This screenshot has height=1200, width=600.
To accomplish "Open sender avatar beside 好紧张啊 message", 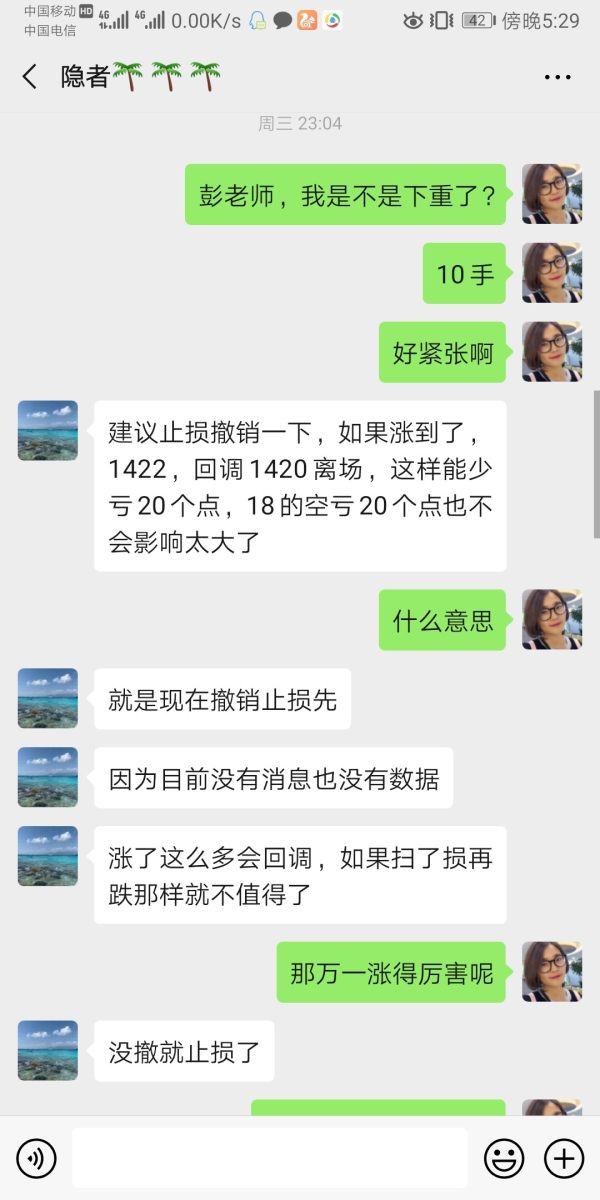I will click(x=551, y=352).
